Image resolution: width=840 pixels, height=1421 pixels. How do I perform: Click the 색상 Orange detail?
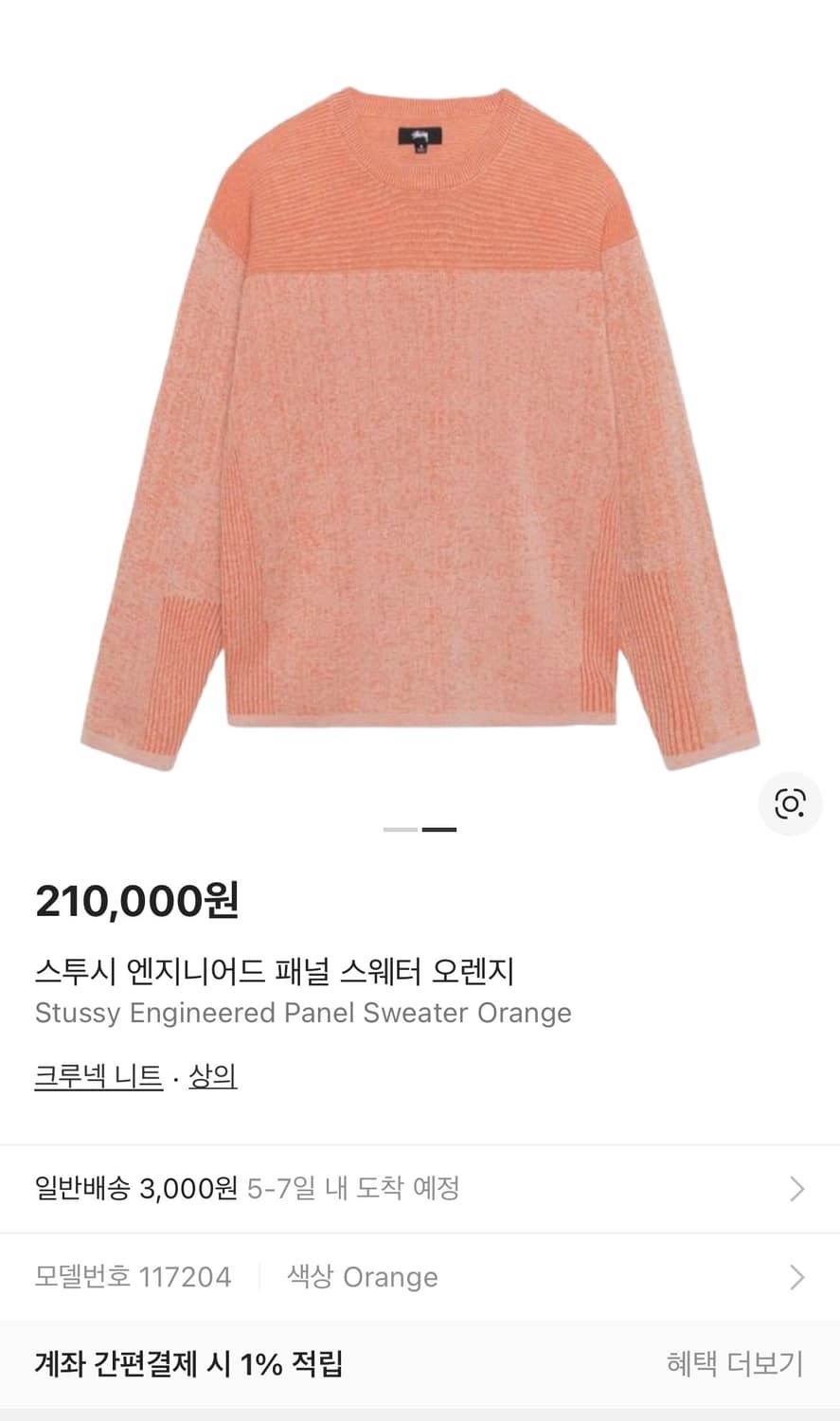click(361, 1277)
